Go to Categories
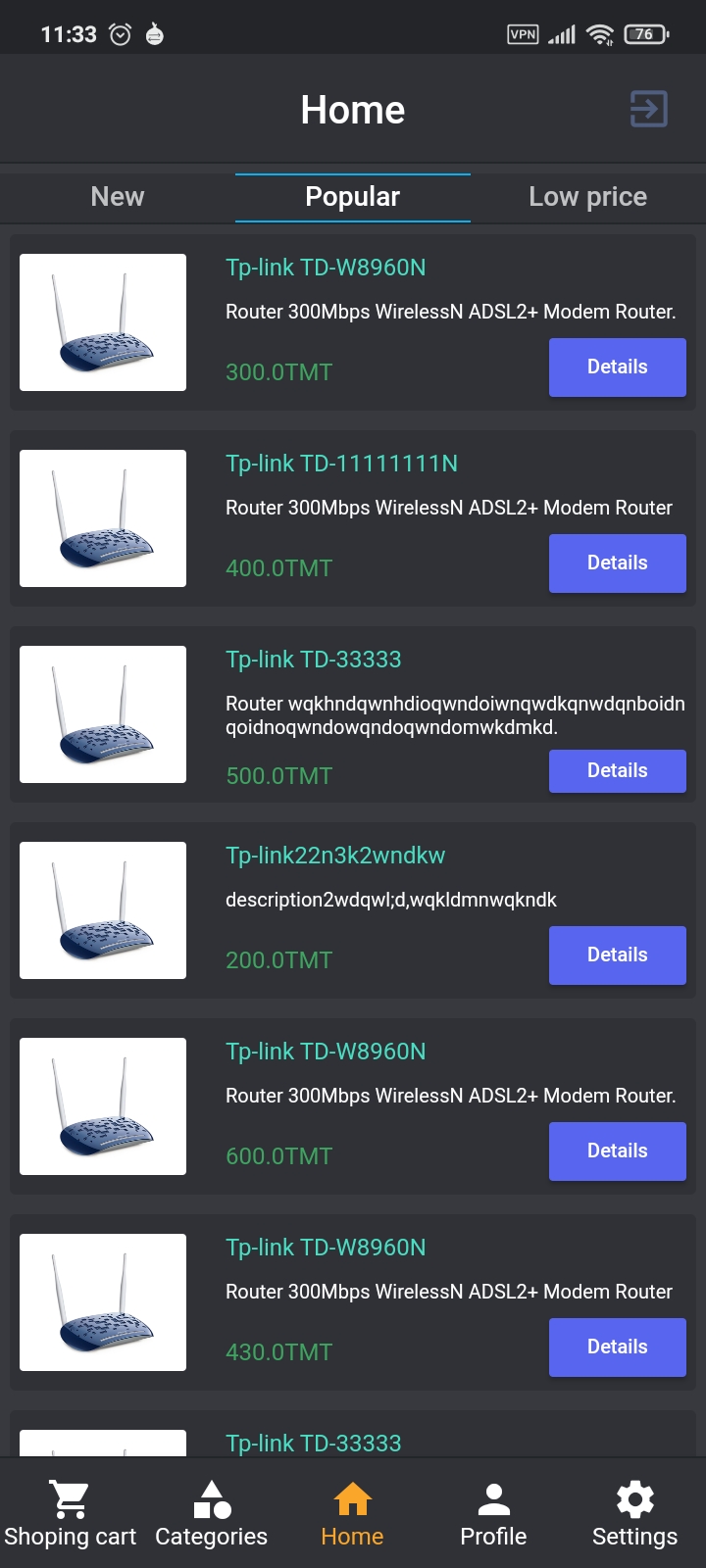Screen dimensions: 706x1568 pyautogui.click(x=212, y=1514)
